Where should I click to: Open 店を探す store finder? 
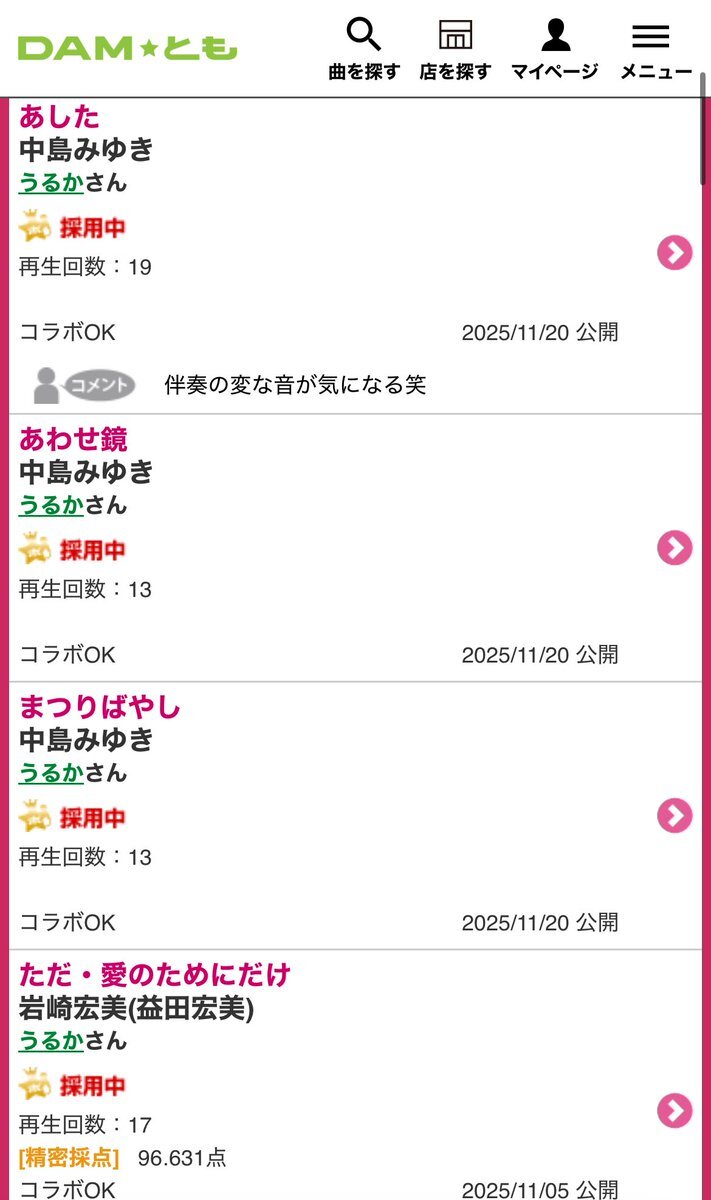[455, 49]
